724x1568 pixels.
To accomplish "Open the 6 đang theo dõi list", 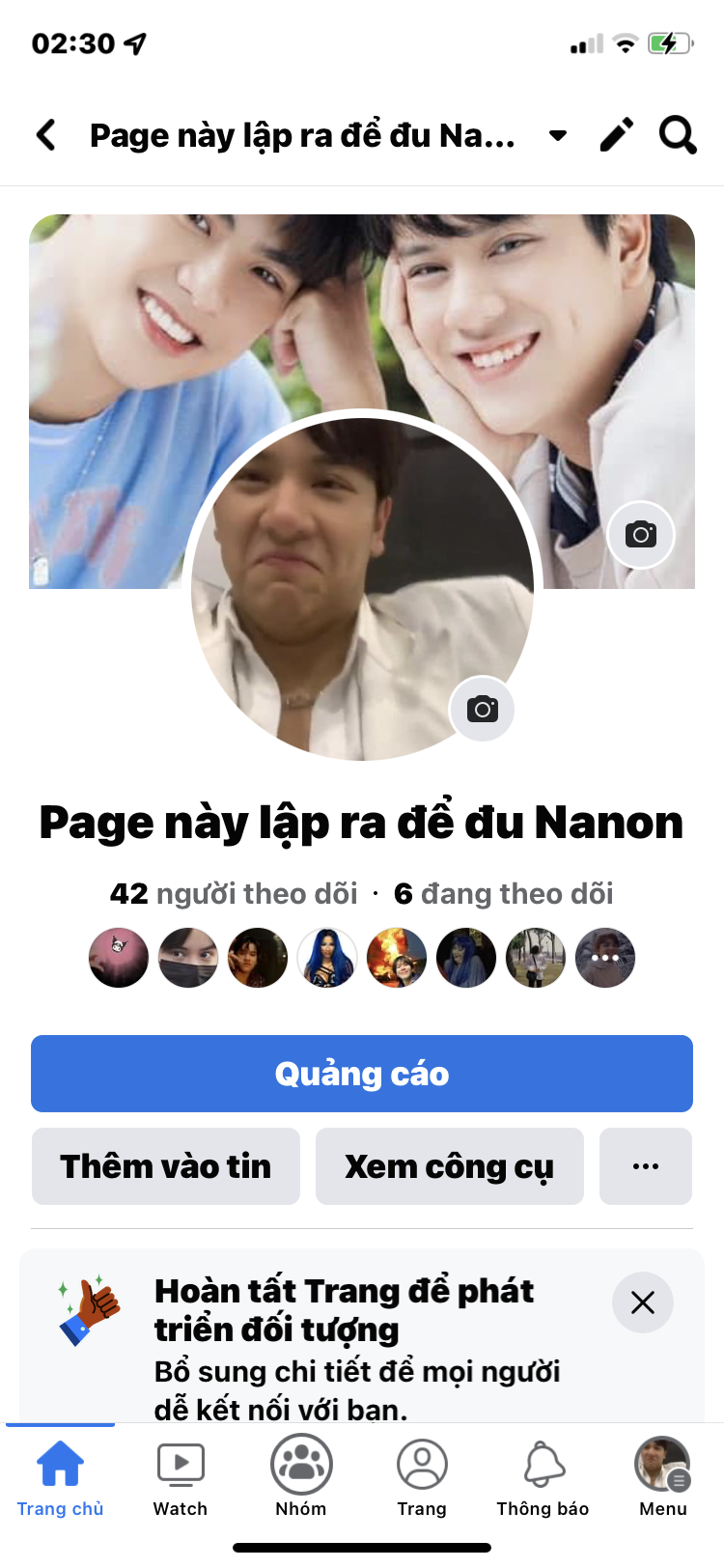I will (504, 894).
